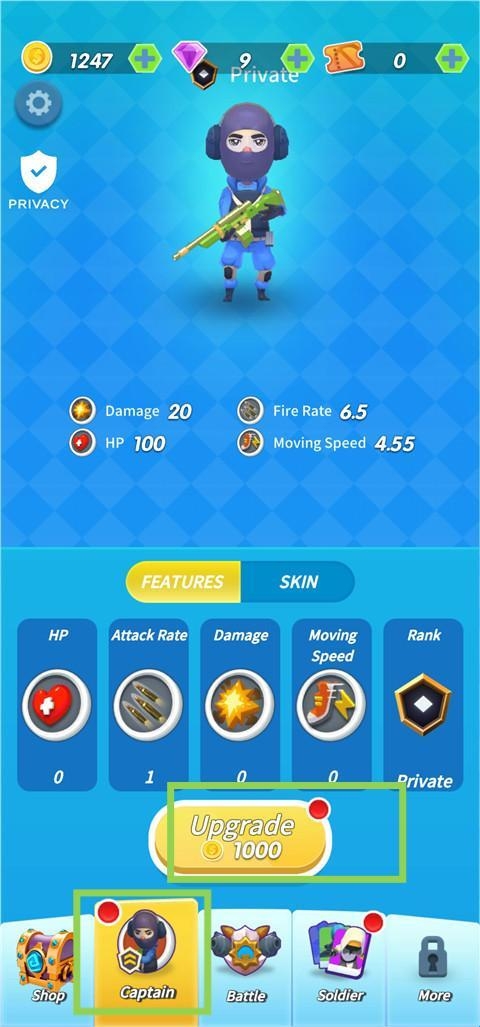Screen dimensions: 480x1027
Task: Tap the Upgrade 1000 button
Action: (240, 838)
